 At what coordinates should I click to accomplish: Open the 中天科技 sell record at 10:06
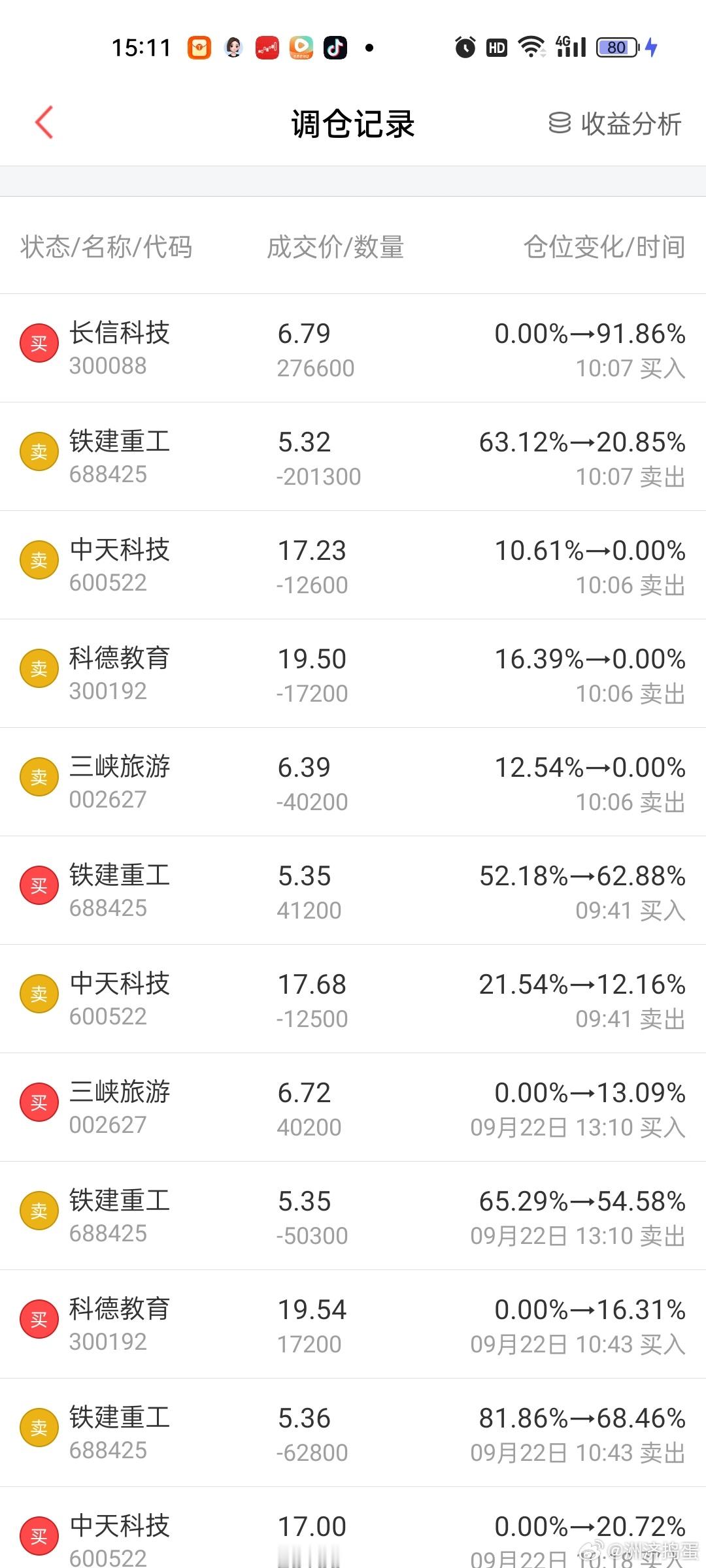click(x=353, y=565)
